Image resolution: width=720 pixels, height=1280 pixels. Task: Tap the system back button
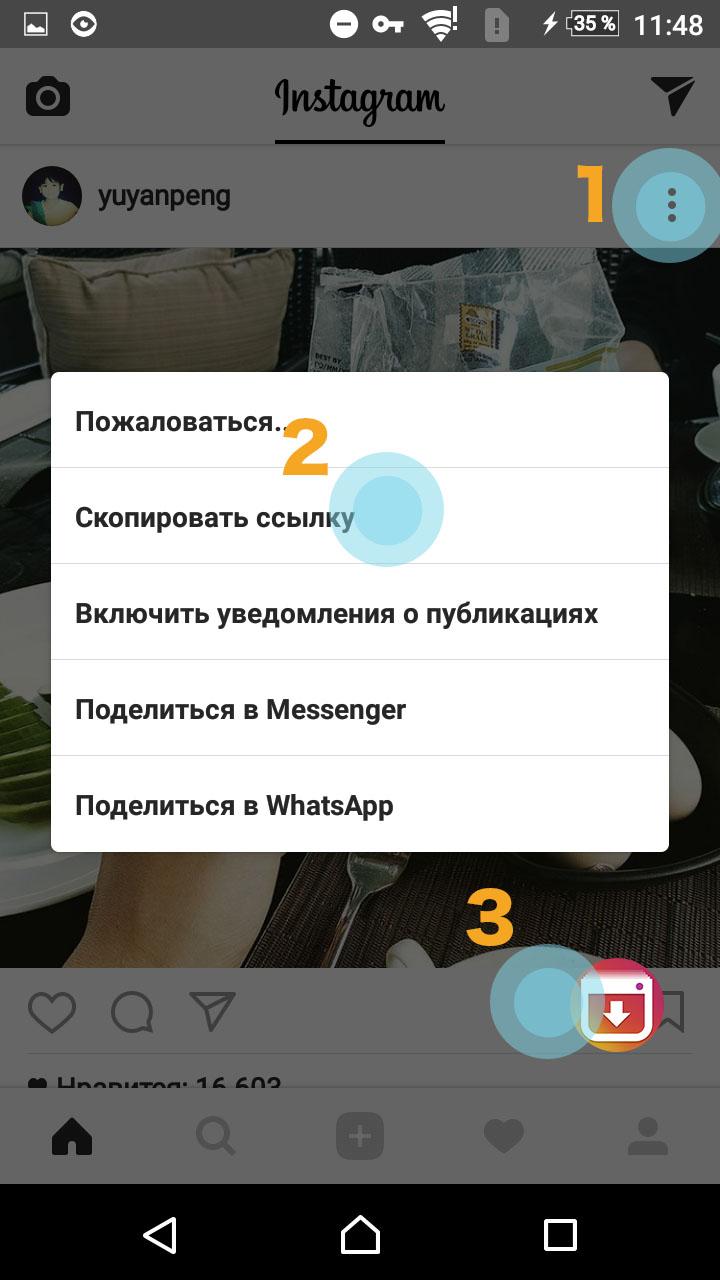click(x=160, y=1234)
